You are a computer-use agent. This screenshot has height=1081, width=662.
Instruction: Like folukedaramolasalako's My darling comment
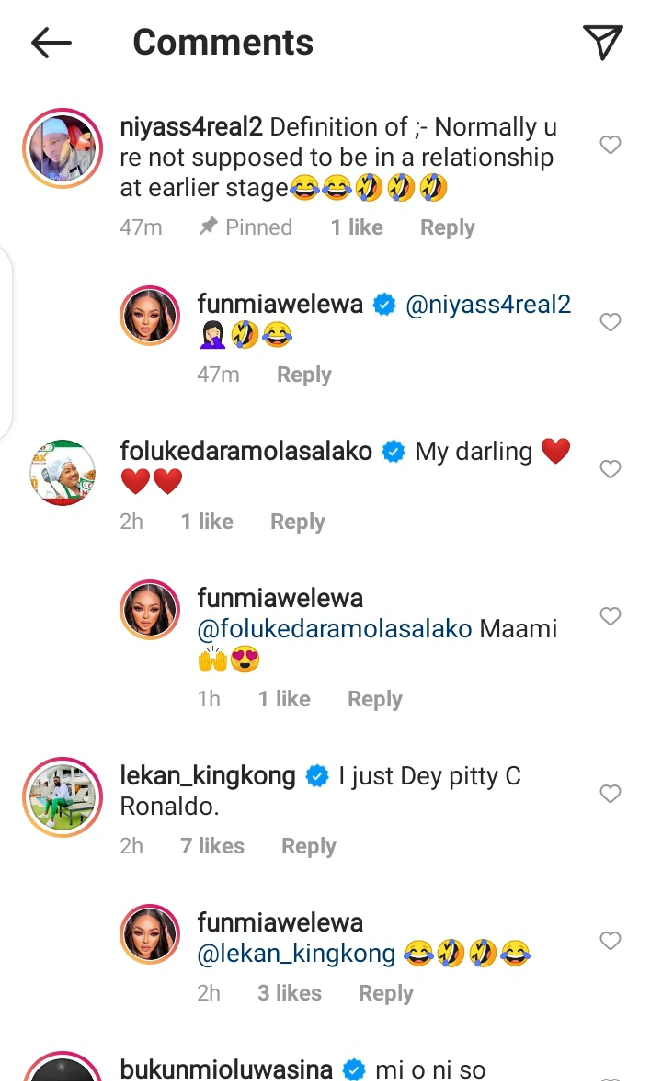(x=610, y=469)
